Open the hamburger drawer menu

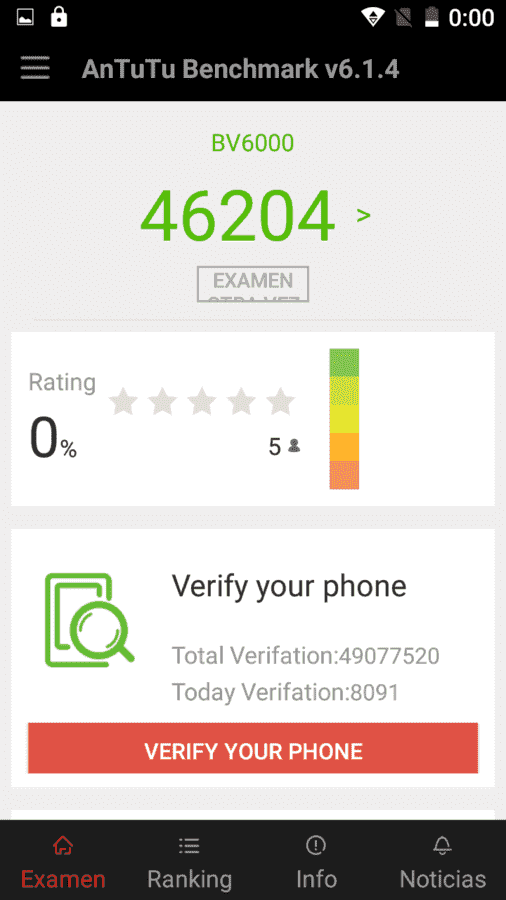[35, 68]
